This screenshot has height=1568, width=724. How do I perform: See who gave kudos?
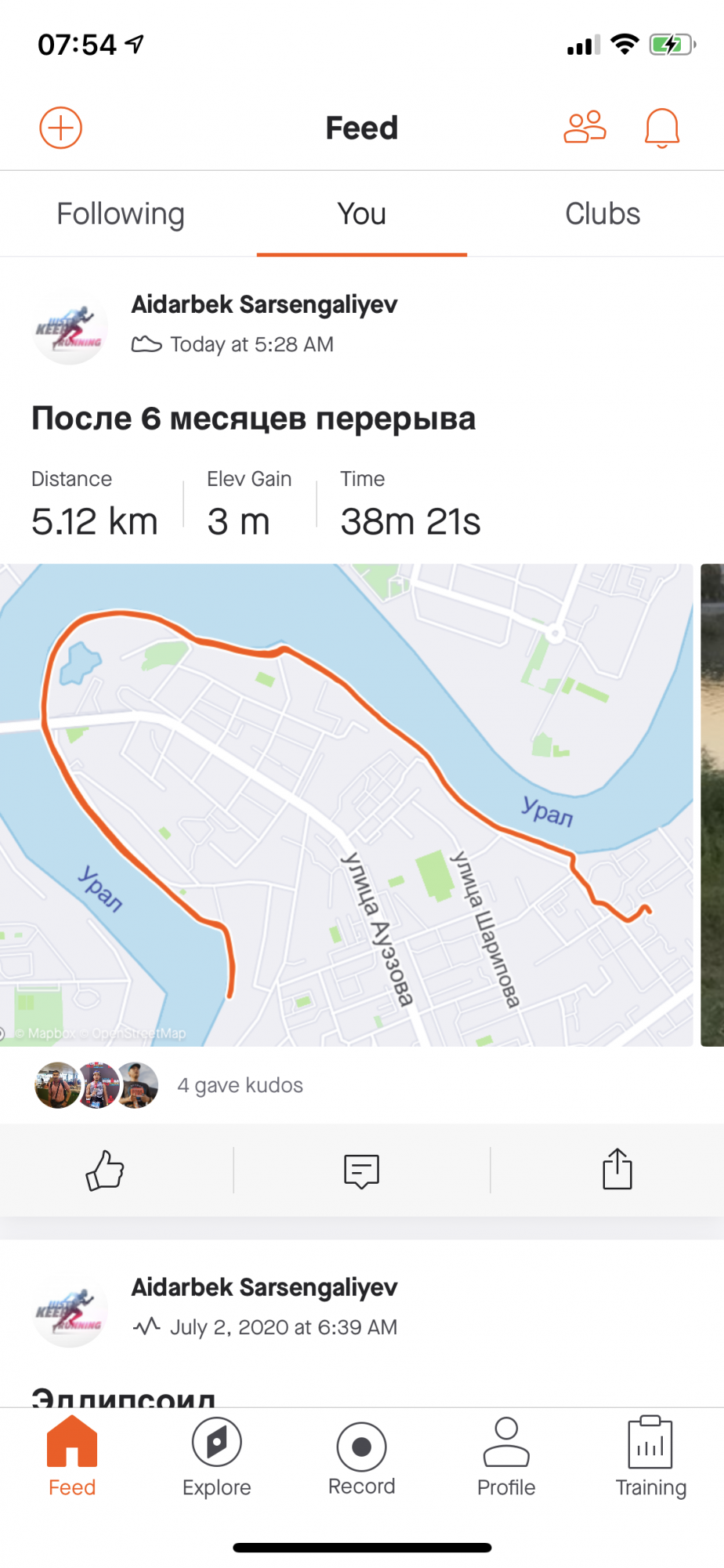[240, 1085]
